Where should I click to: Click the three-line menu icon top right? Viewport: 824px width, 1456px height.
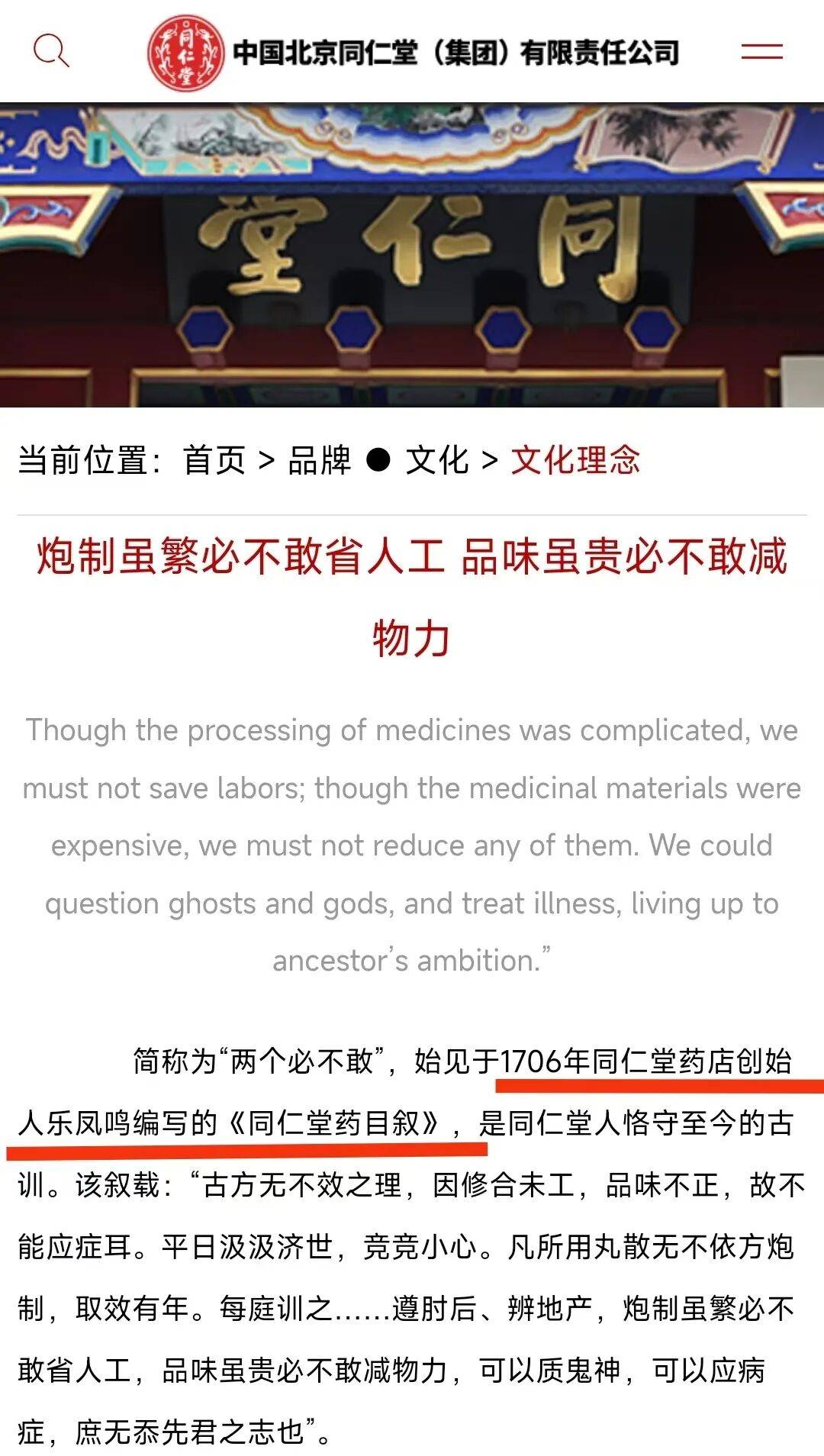[x=762, y=50]
